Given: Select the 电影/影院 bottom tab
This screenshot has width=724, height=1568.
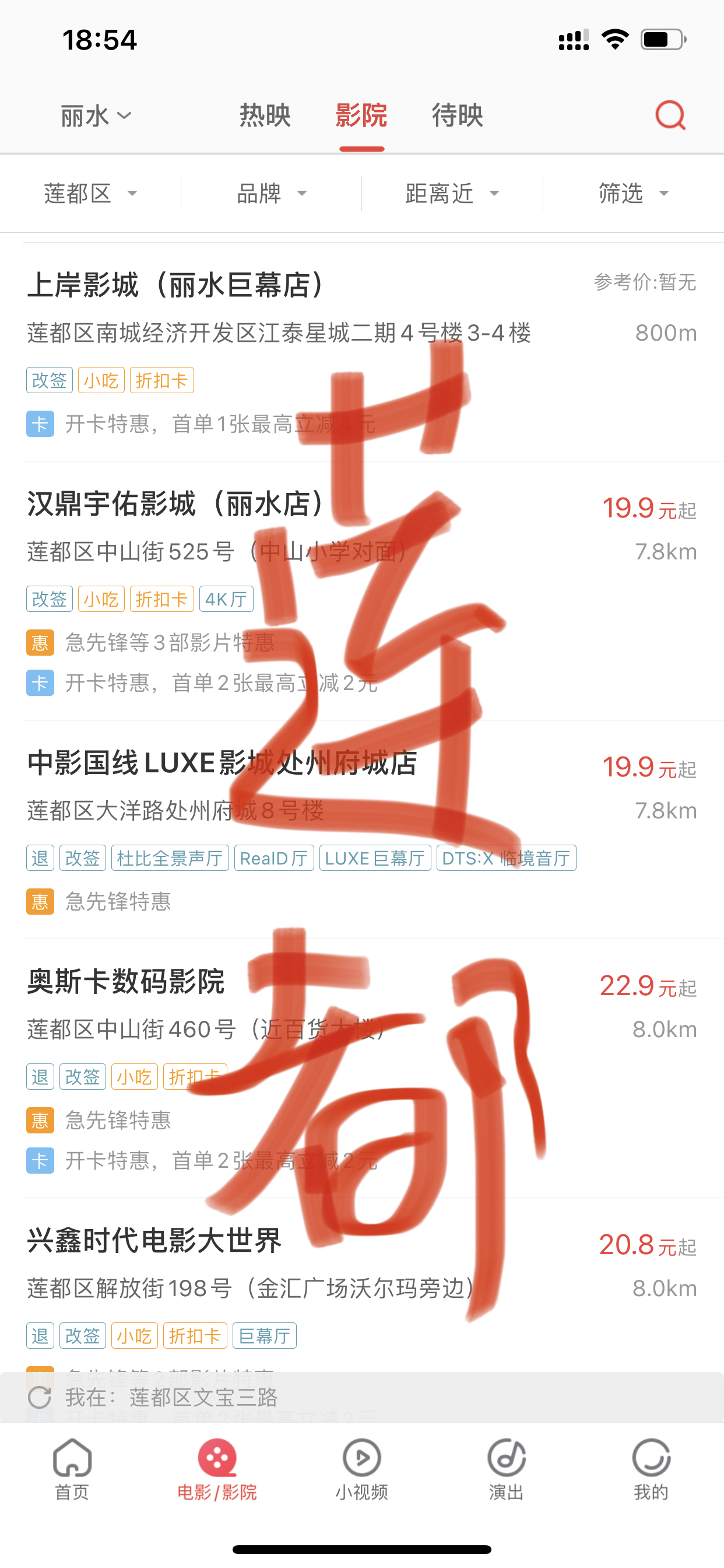Looking at the screenshot, I should 217,1468.
